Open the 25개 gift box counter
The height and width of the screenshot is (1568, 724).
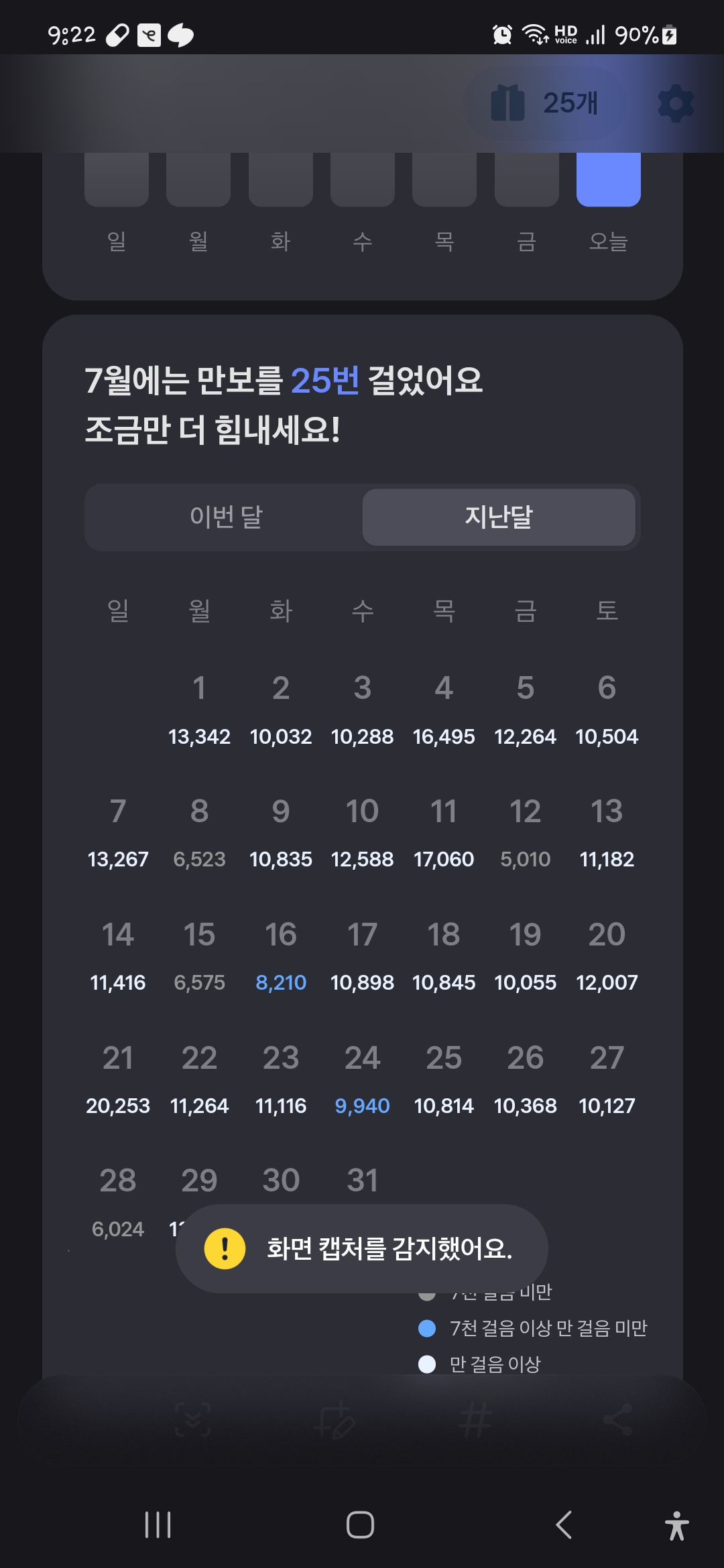point(544,103)
